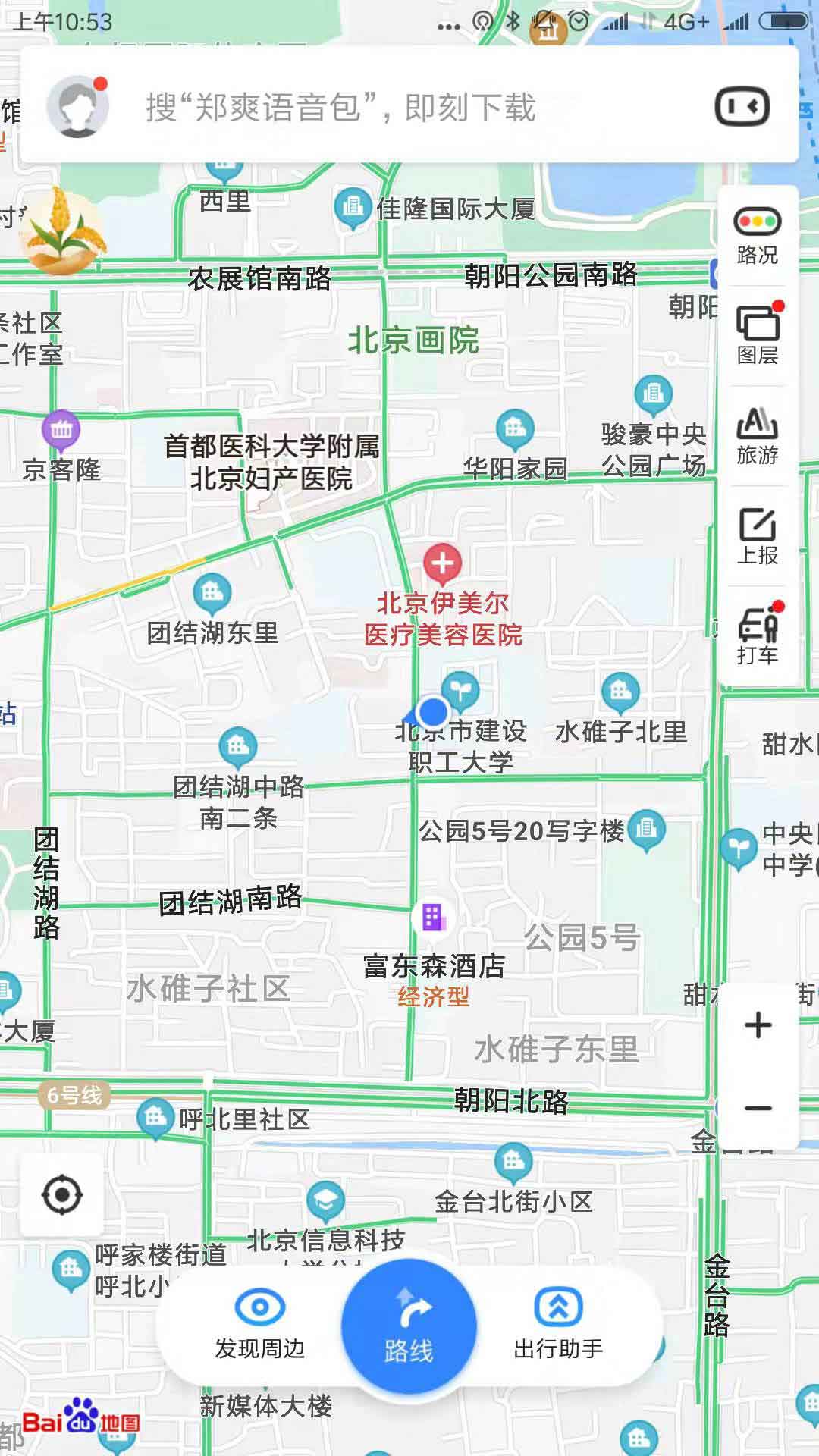The image size is (819, 1456).
Task: Zoom out with the minus button
Action: [758, 1109]
